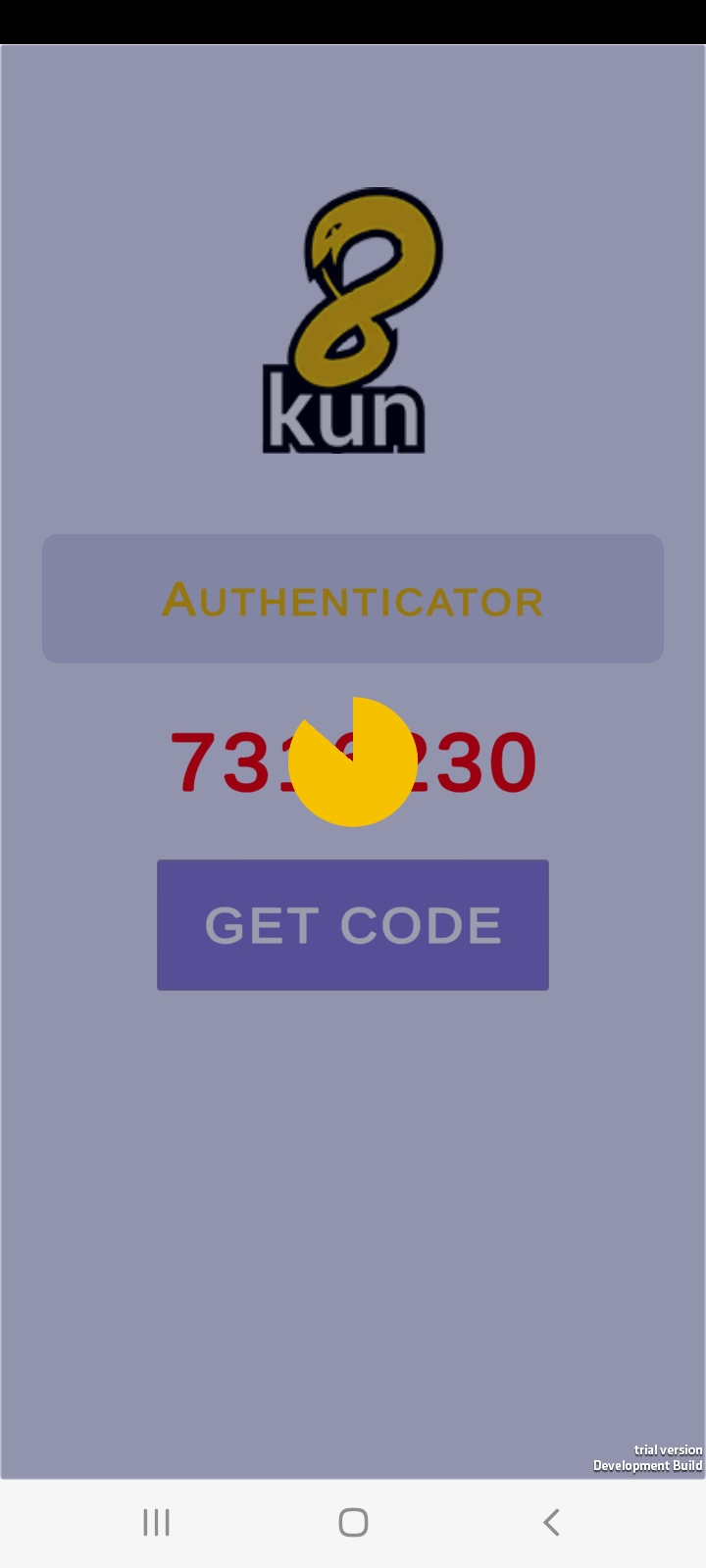Return to the home screen

click(353, 1522)
